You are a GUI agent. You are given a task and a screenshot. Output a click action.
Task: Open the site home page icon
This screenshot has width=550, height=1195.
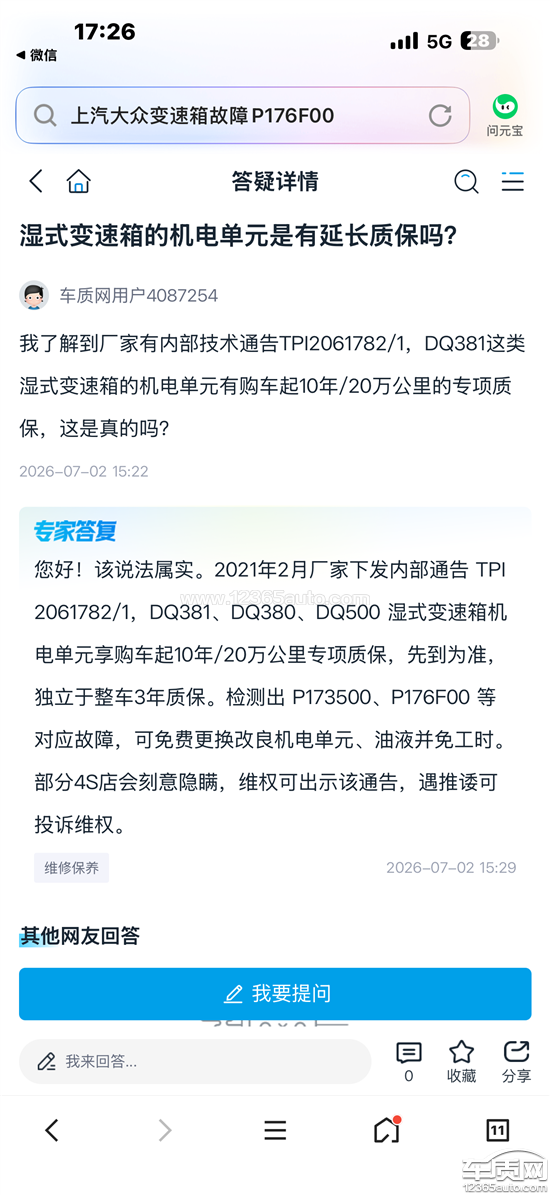[x=78, y=181]
